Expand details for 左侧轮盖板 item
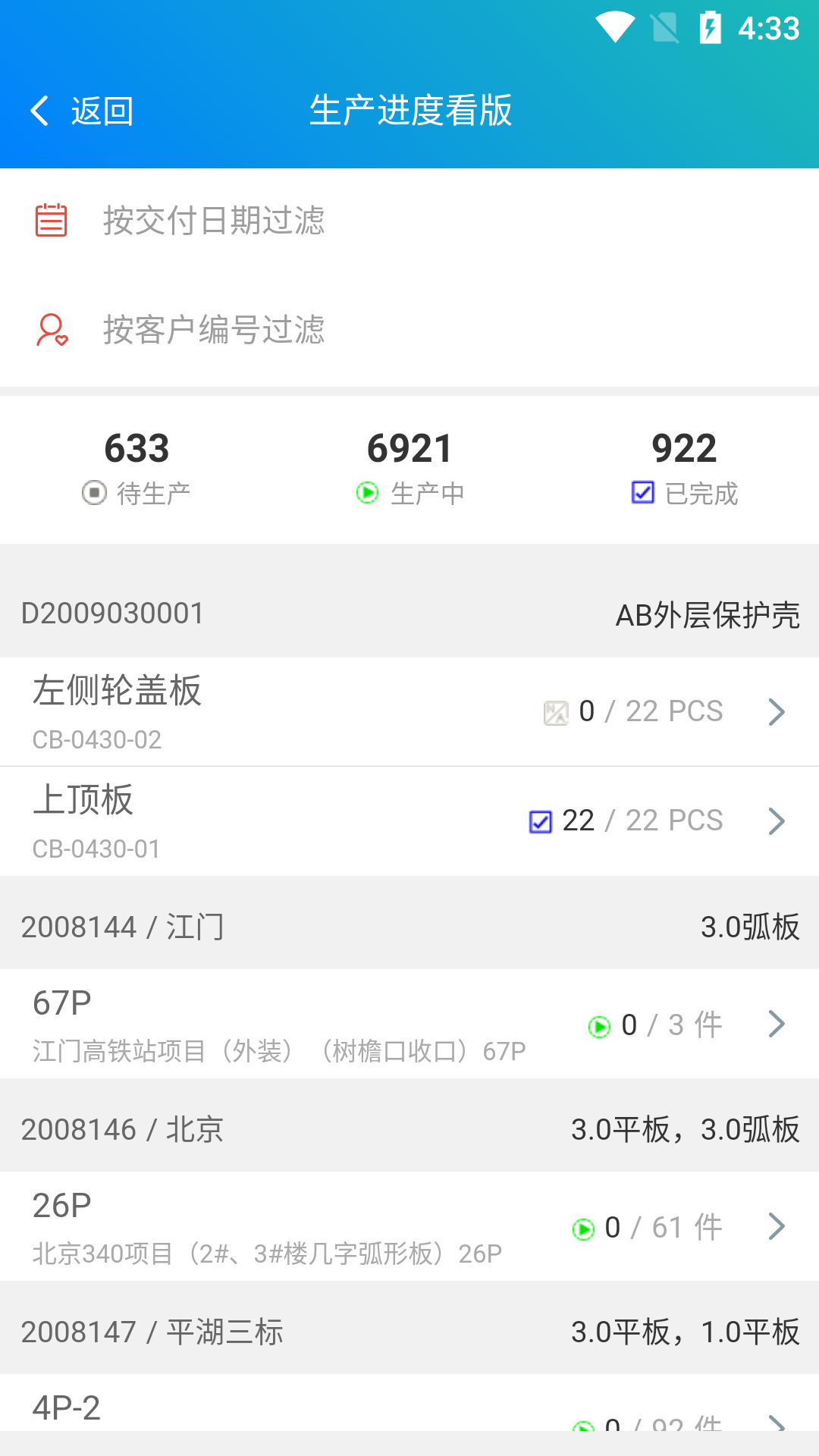Image resolution: width=819 pixels, height=1456 pixels. 777,711
